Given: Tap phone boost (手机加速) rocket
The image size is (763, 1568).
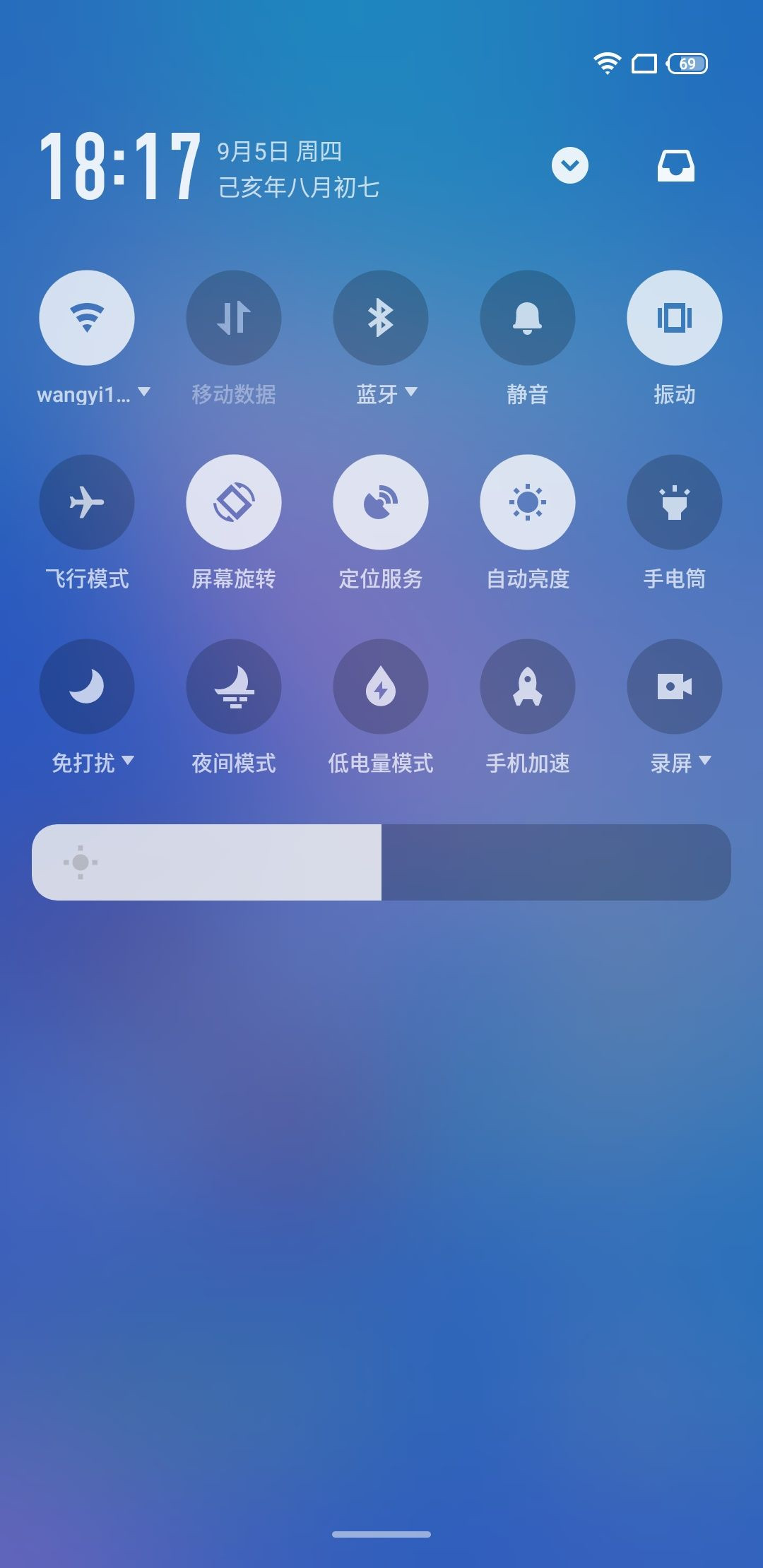Looking at the screenshot, I should 528,687.
